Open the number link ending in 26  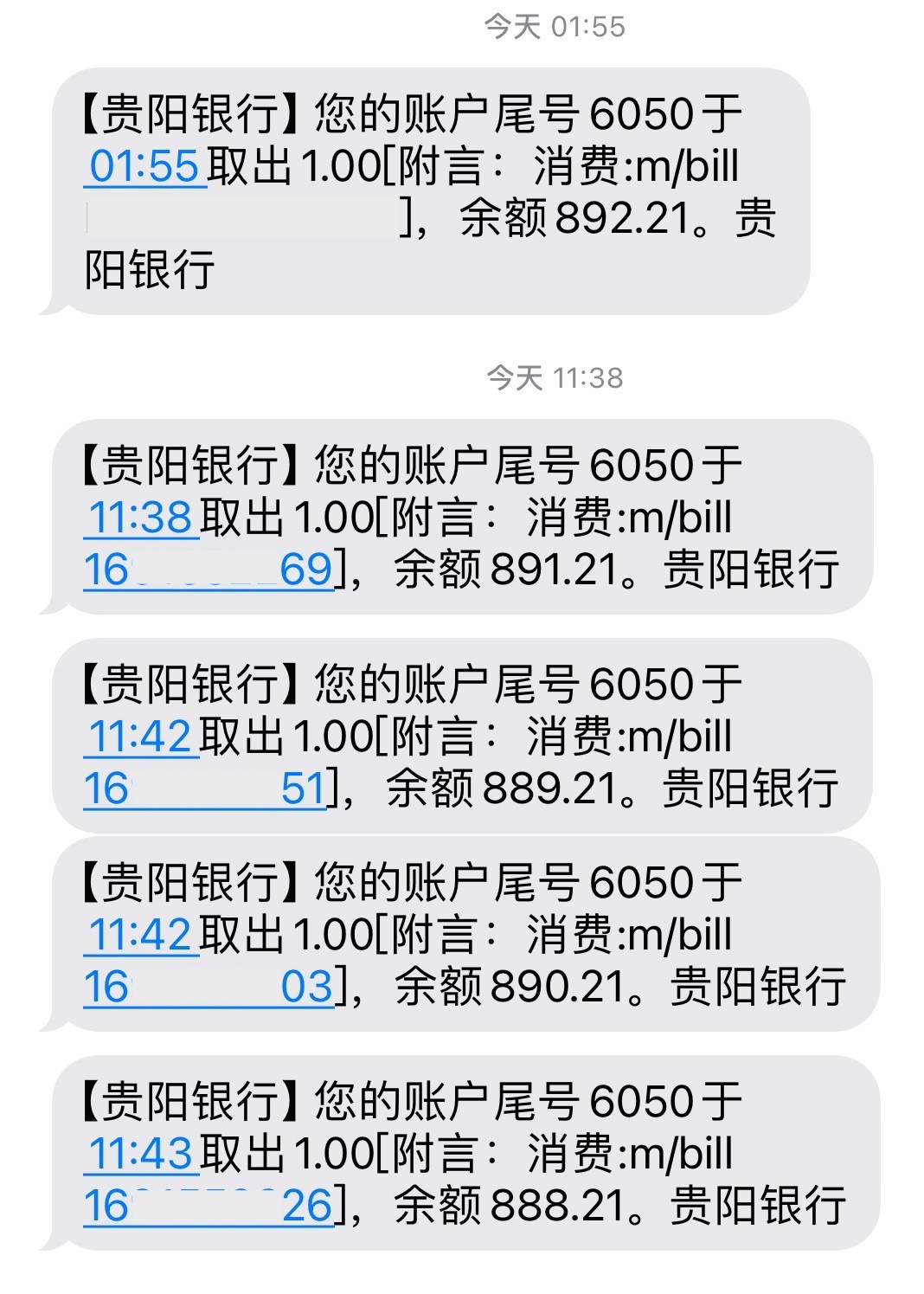click(x=208, y=1206)
